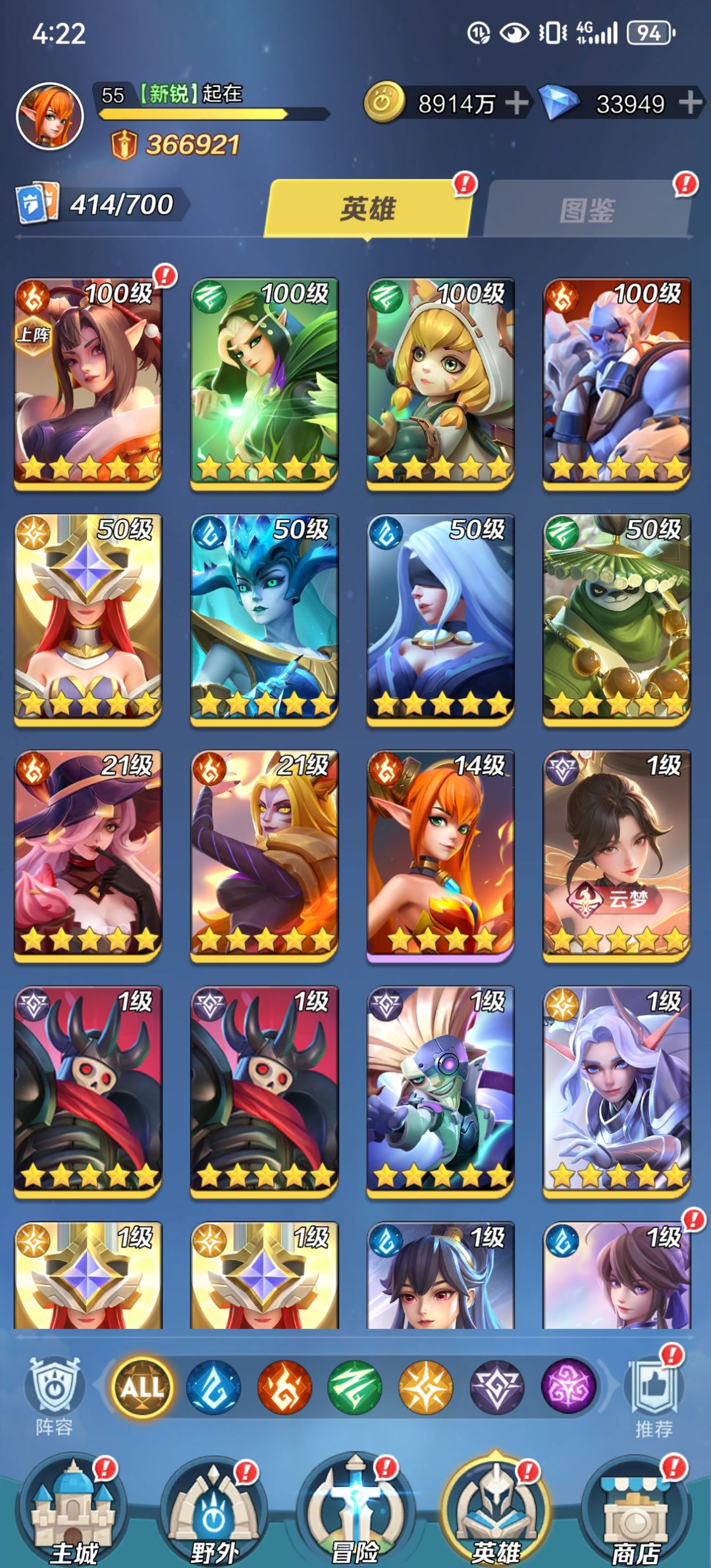Open the 阵容 lineup button
Image resolution: width=711 pixels, height=1568 pixels.
54,1396
